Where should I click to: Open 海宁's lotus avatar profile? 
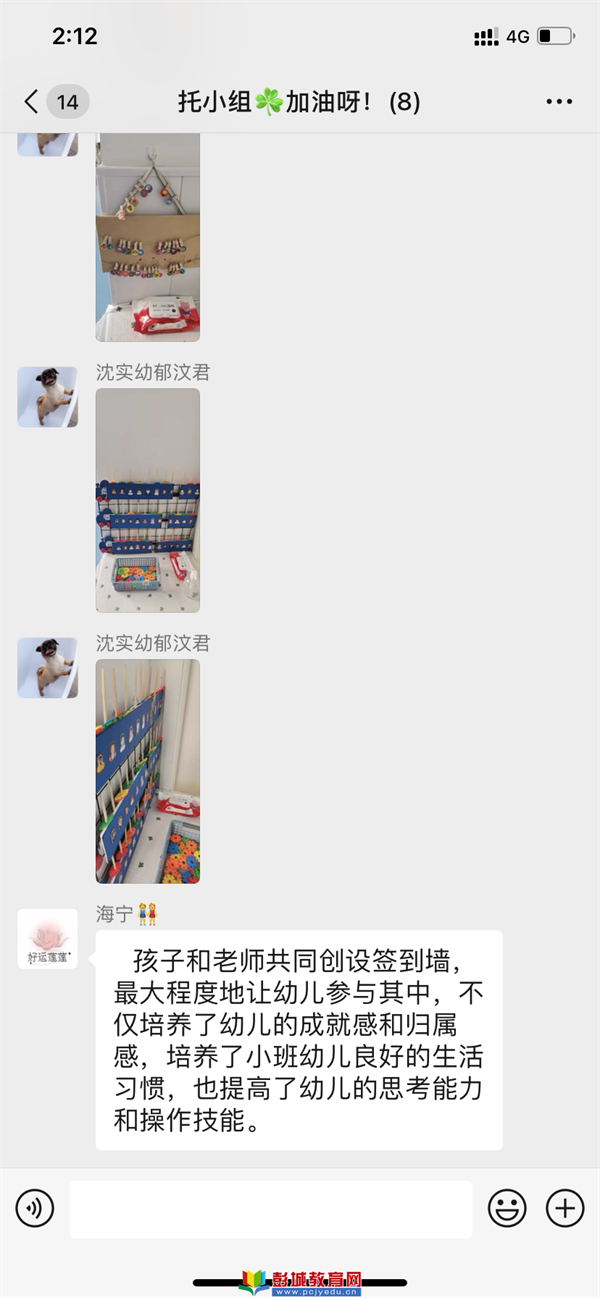[47, 939]
